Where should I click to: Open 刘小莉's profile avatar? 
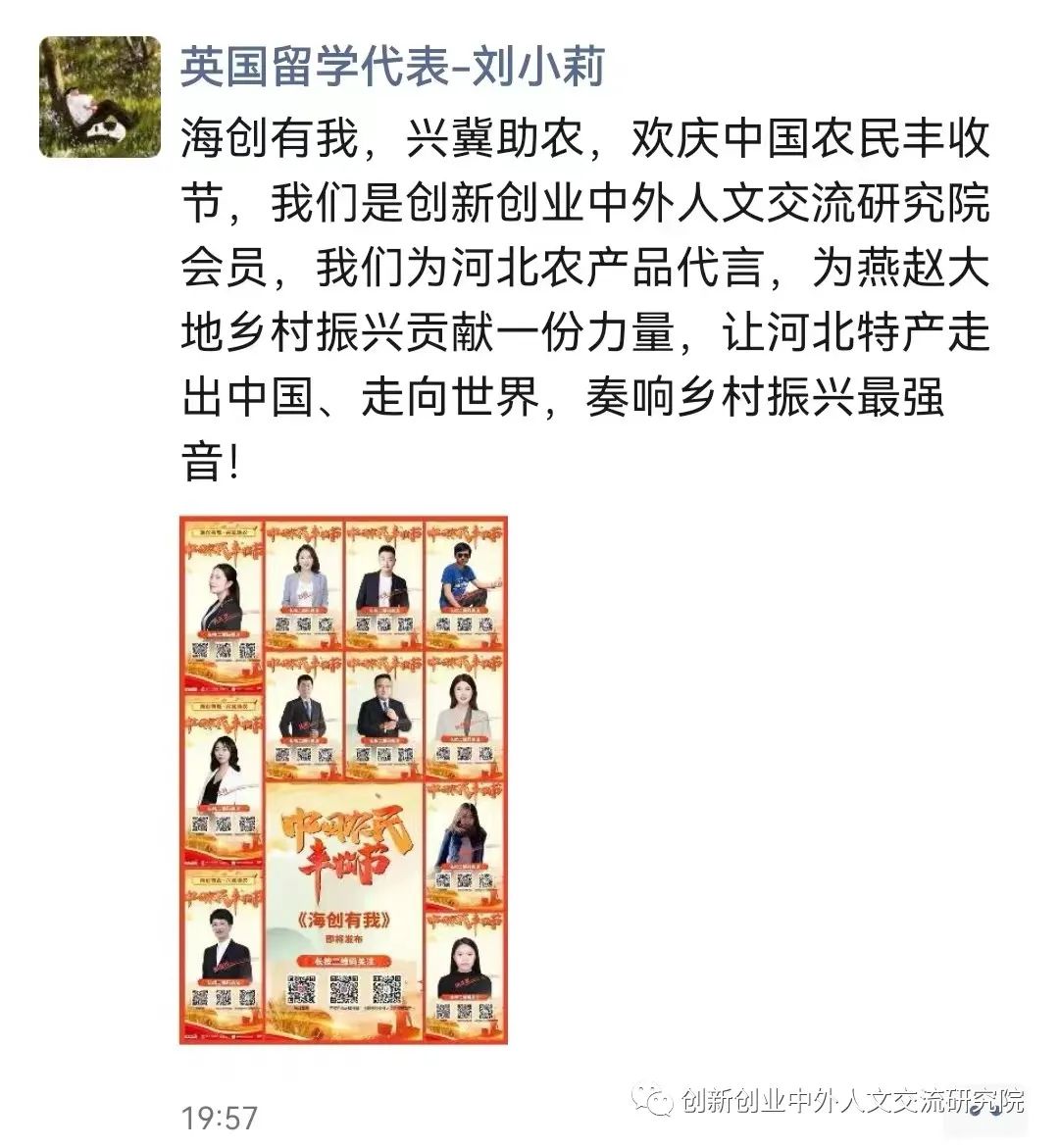(99, 96)
